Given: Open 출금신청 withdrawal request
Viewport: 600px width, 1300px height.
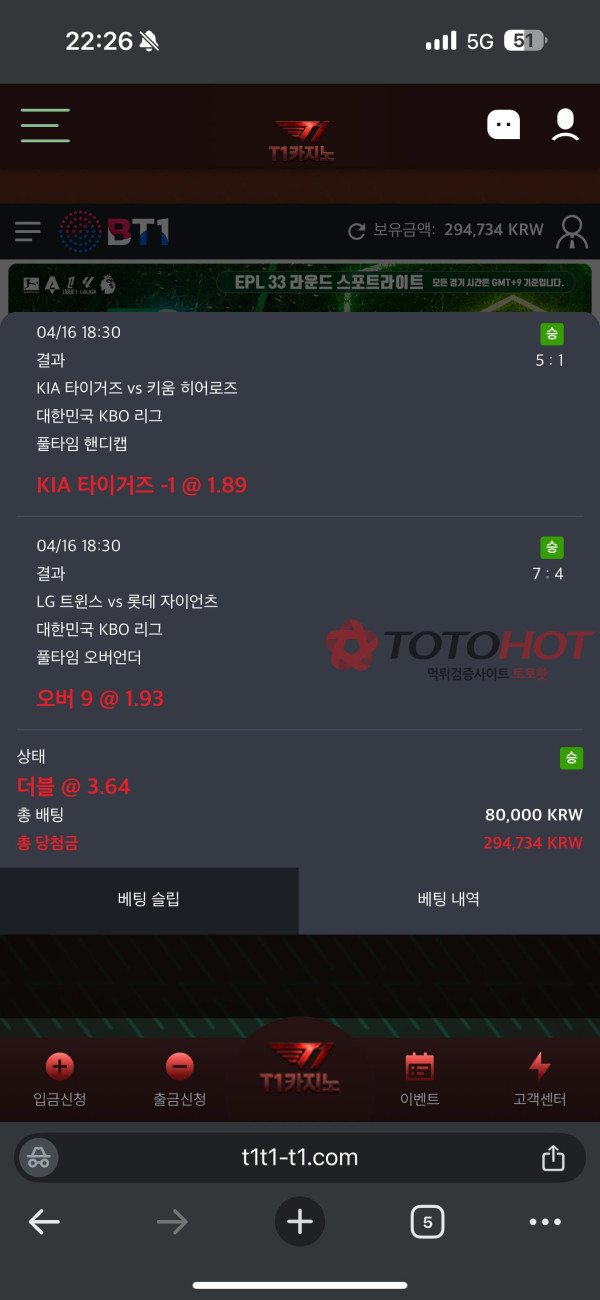Looking at the screenshot, I should 180,1080.
